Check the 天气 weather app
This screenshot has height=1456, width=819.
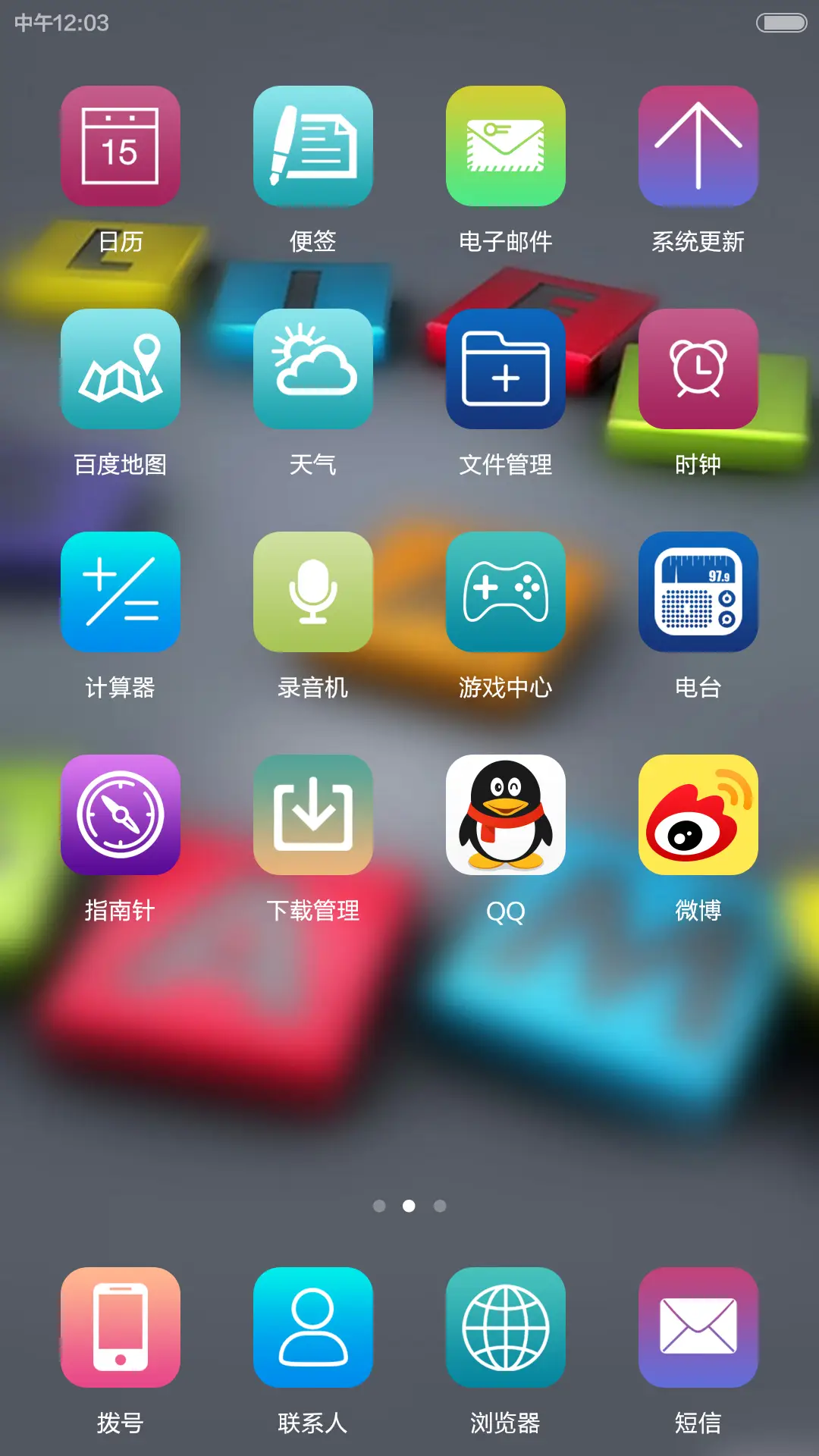pos(313,369)
